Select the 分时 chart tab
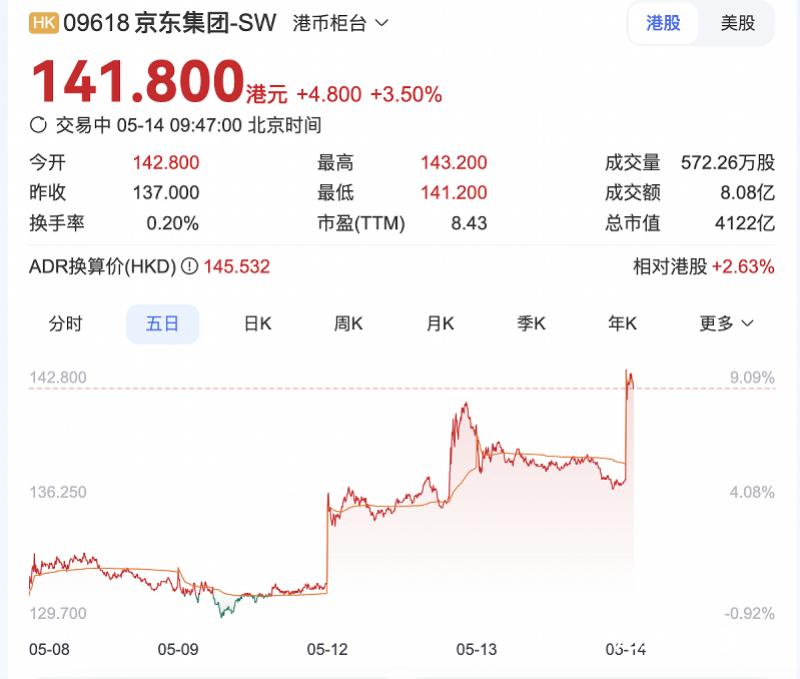 66,323
